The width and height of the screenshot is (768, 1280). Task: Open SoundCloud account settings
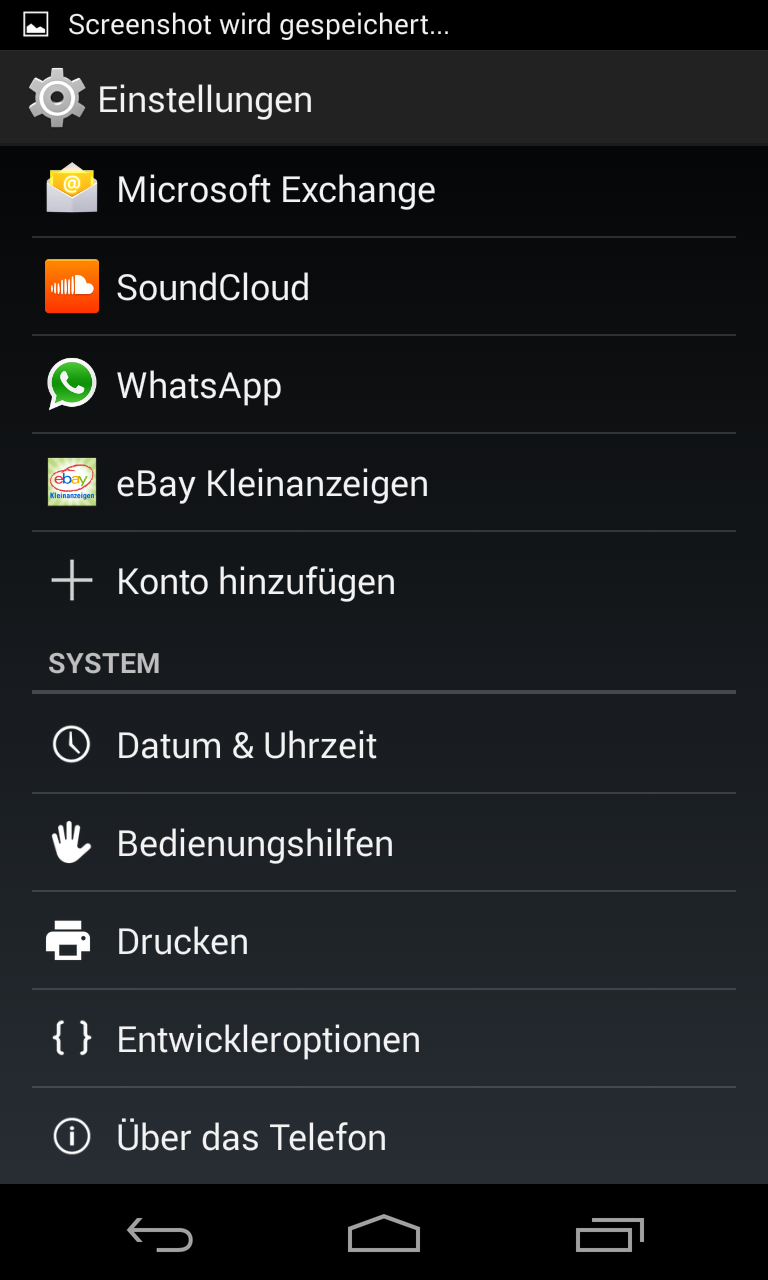click(384, 287)
